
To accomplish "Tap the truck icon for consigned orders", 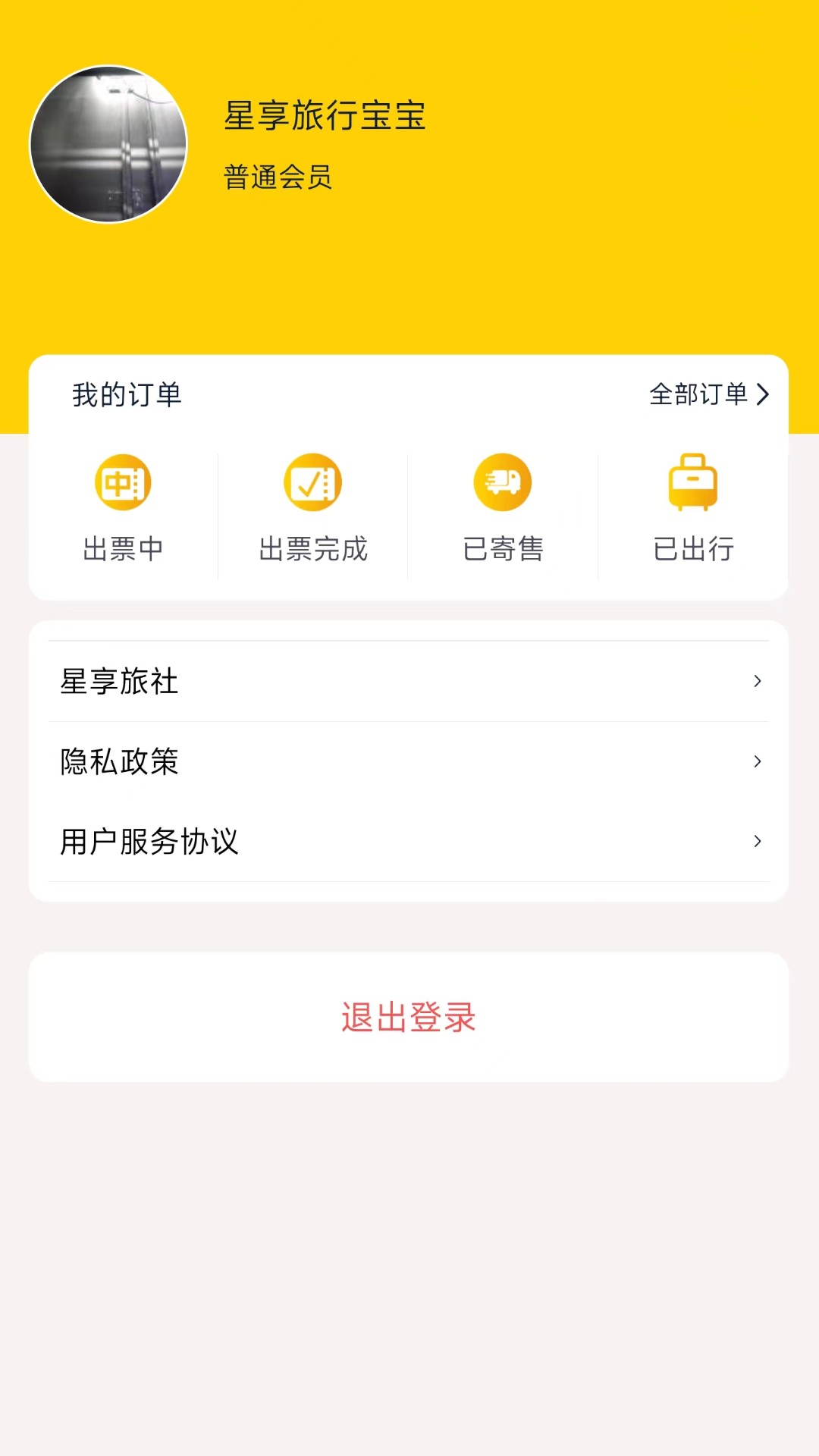I will [503, 482].
